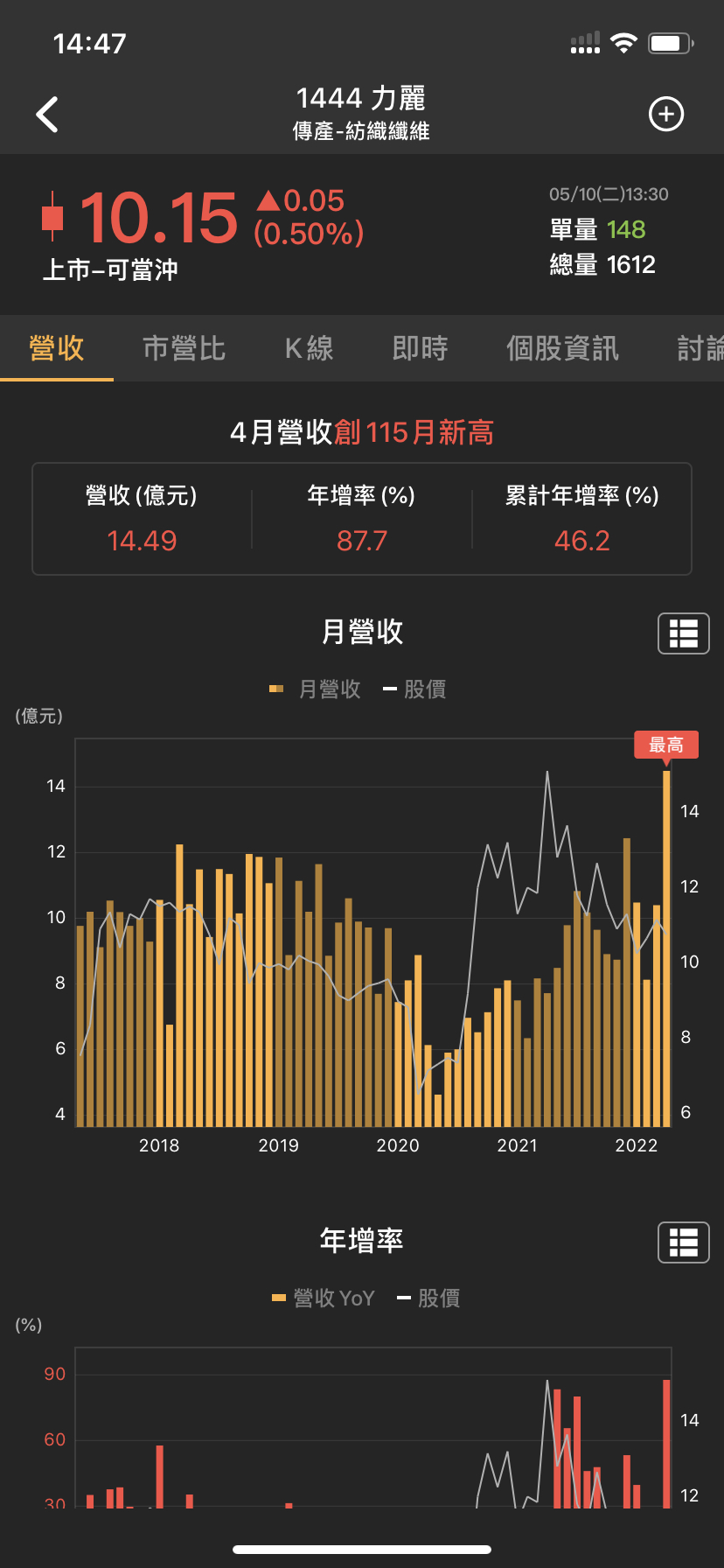The width and height of the screenshot is (724, 1568).
Task: Go back using the left arrow
Action: coord(48,115)
